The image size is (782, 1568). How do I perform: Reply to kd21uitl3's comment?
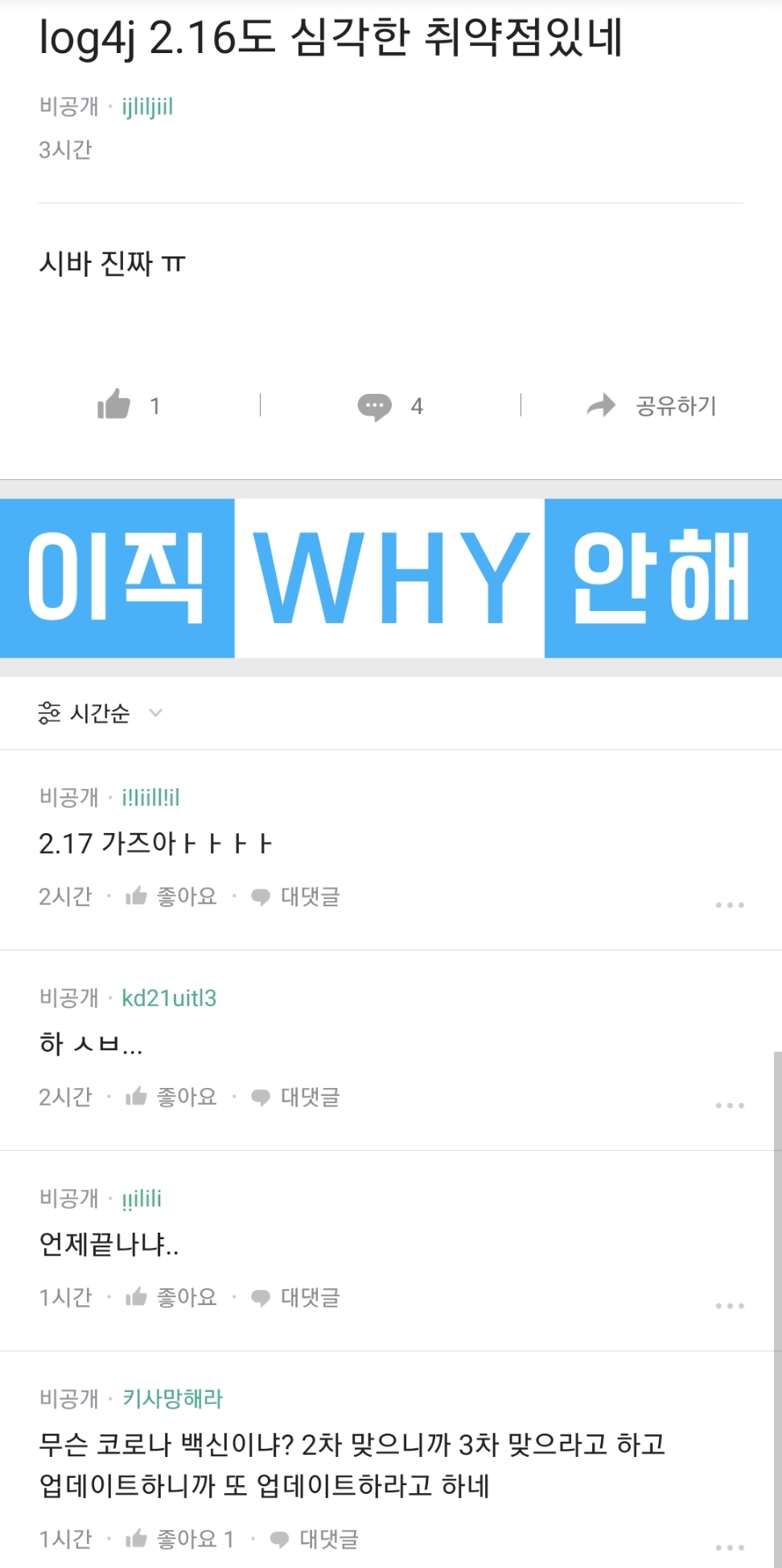295,1097
